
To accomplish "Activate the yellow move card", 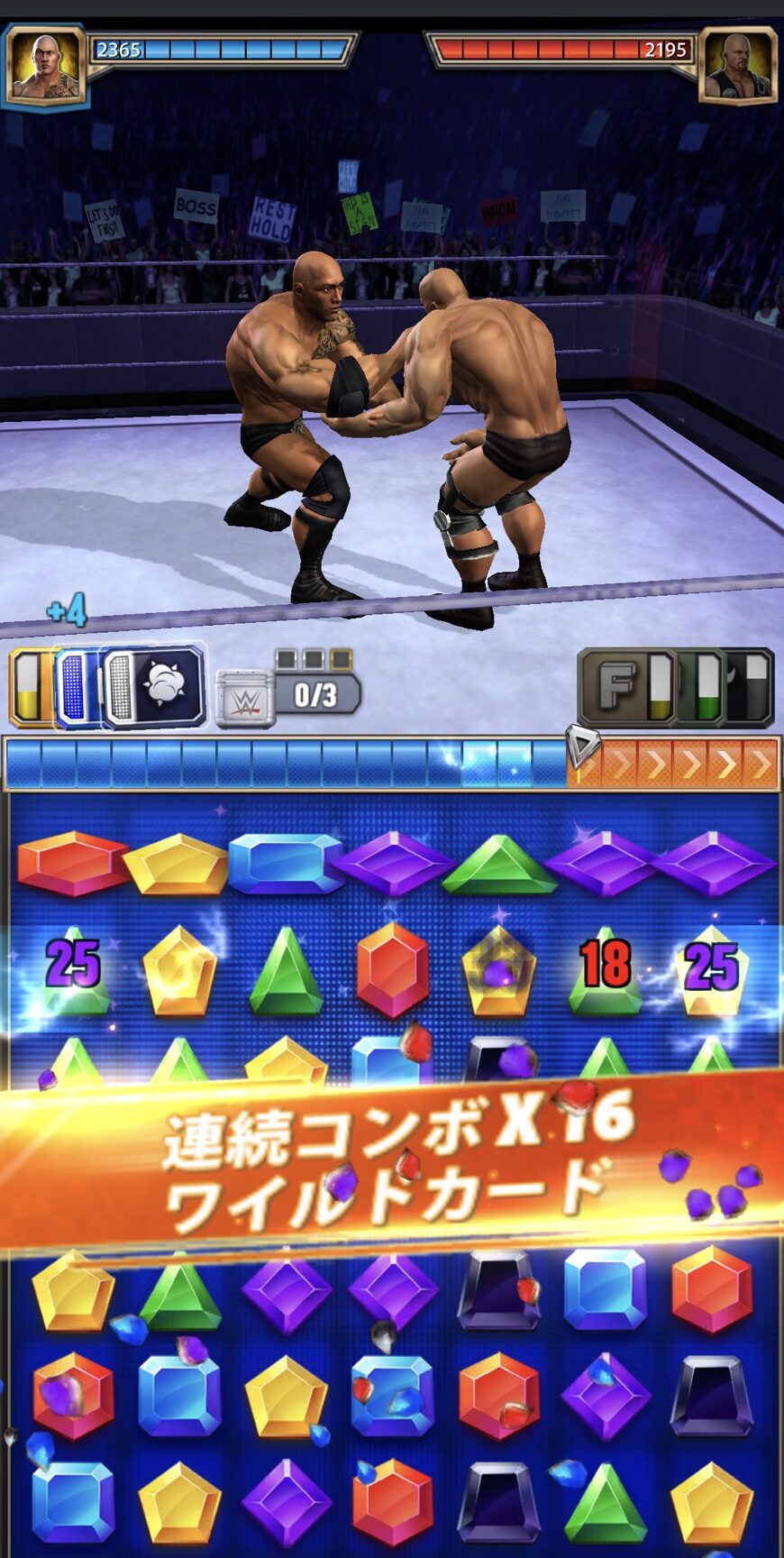I will (29, 687).
